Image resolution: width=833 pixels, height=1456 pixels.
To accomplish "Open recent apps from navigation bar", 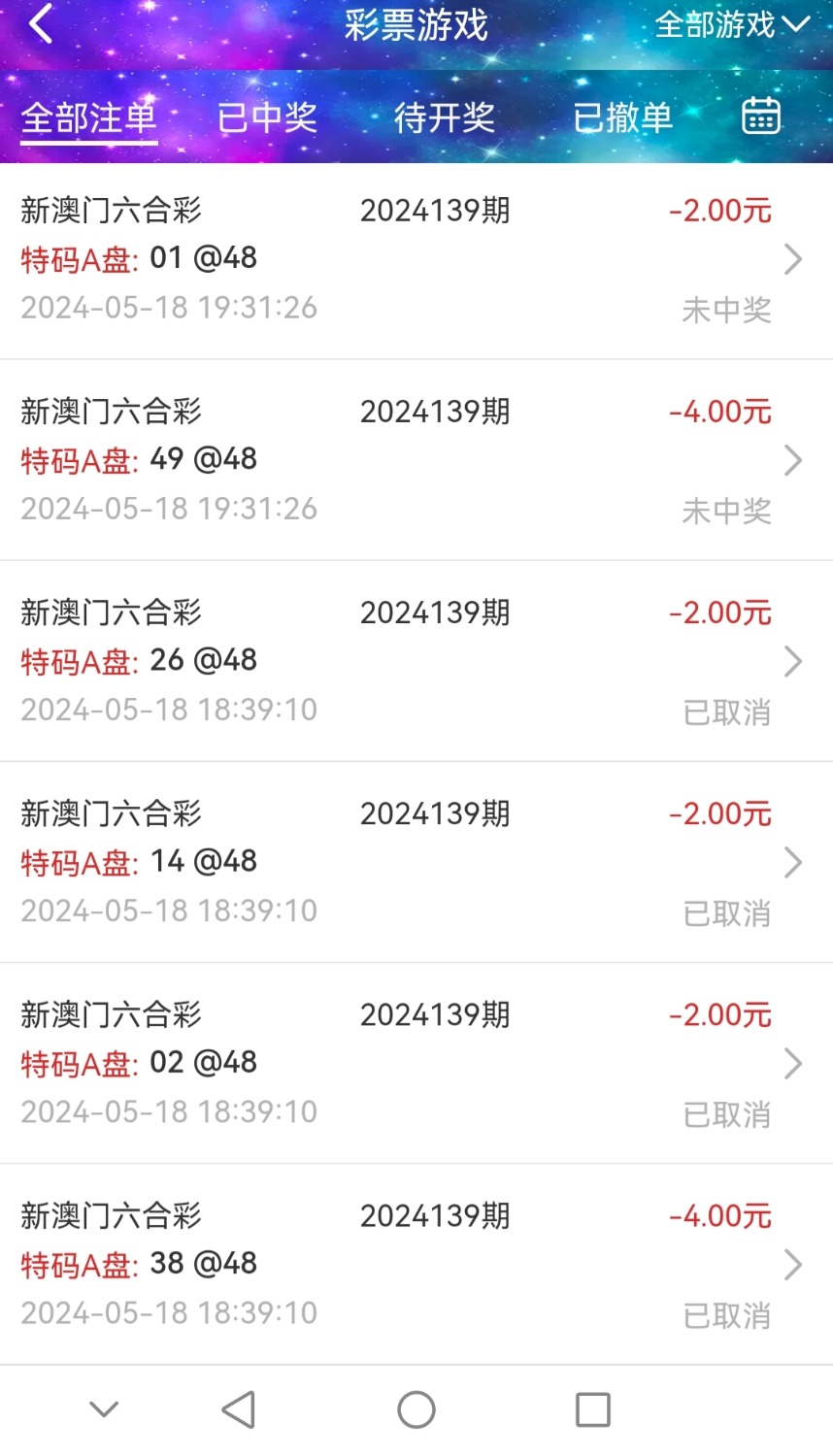I will (x=592, y=1409).
